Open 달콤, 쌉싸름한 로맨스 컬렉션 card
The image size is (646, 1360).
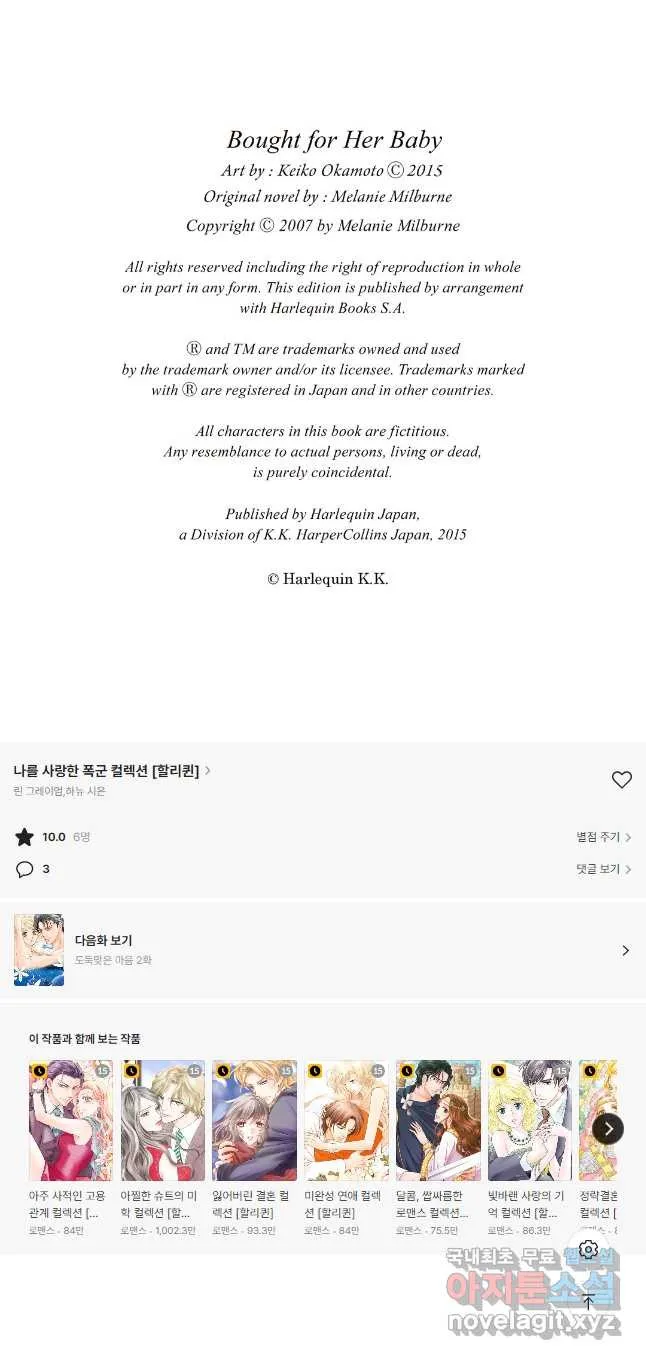point(438,1148)
